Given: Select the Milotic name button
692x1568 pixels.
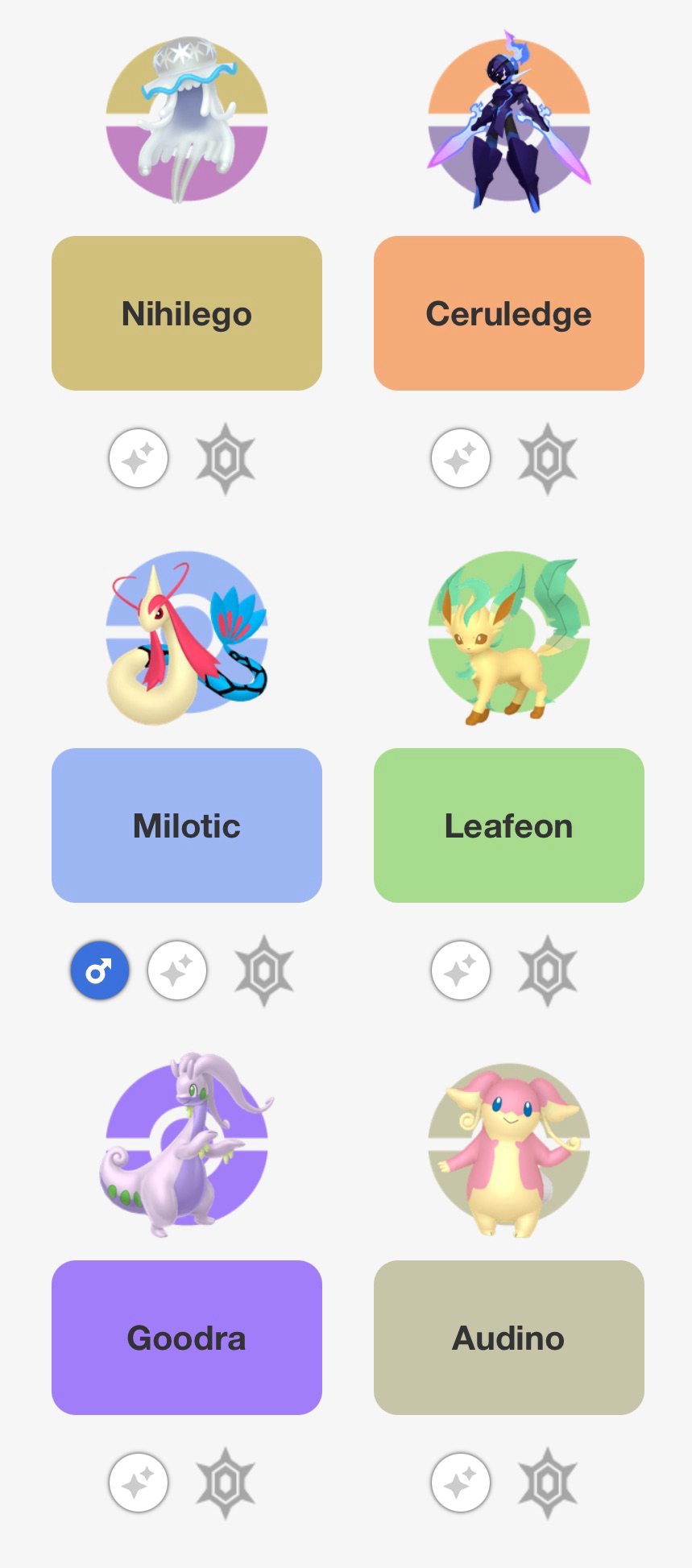Looking at the screenshot, I should pos(186,825).
